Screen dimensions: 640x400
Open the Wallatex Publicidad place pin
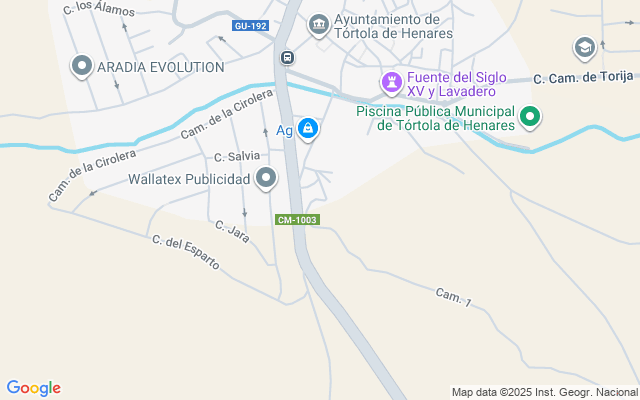pyautogui.click(x=266, y=179)
